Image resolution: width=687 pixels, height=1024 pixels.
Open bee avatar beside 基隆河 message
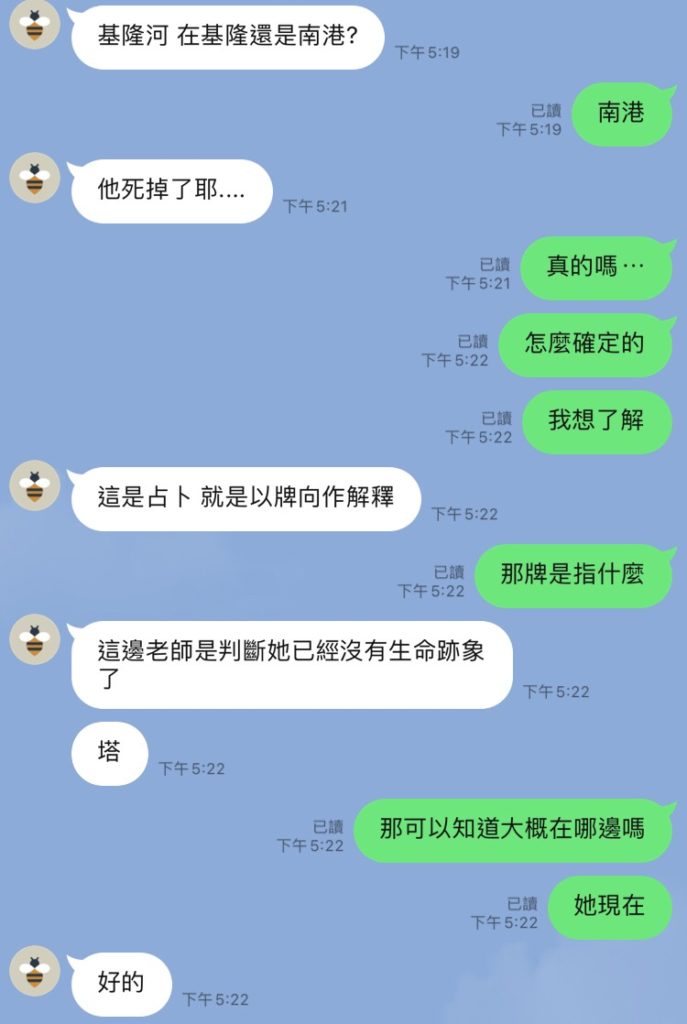35,25
